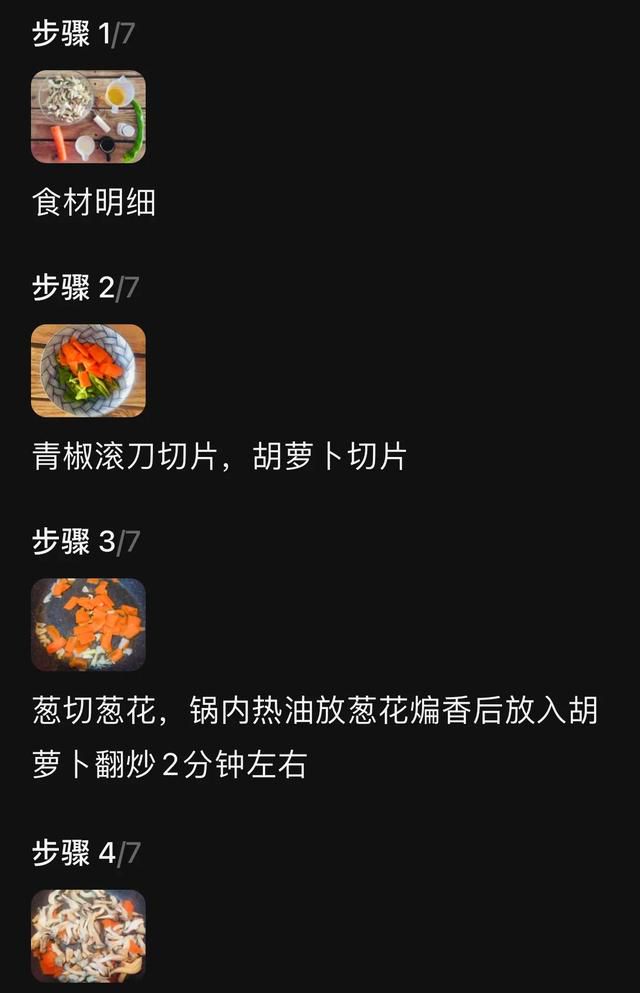
Task: View the step 2 sliced vegetables photo
Action: point(88,371)
